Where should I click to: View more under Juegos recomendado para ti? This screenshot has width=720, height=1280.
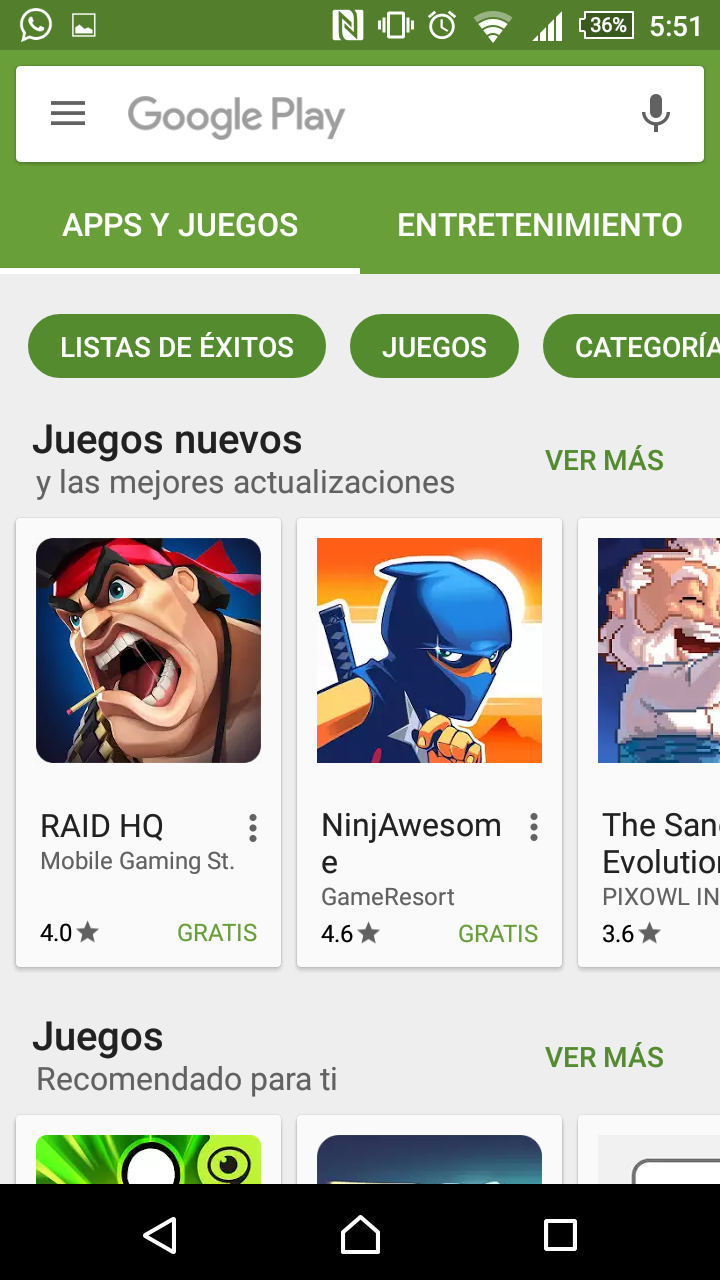604,1057
